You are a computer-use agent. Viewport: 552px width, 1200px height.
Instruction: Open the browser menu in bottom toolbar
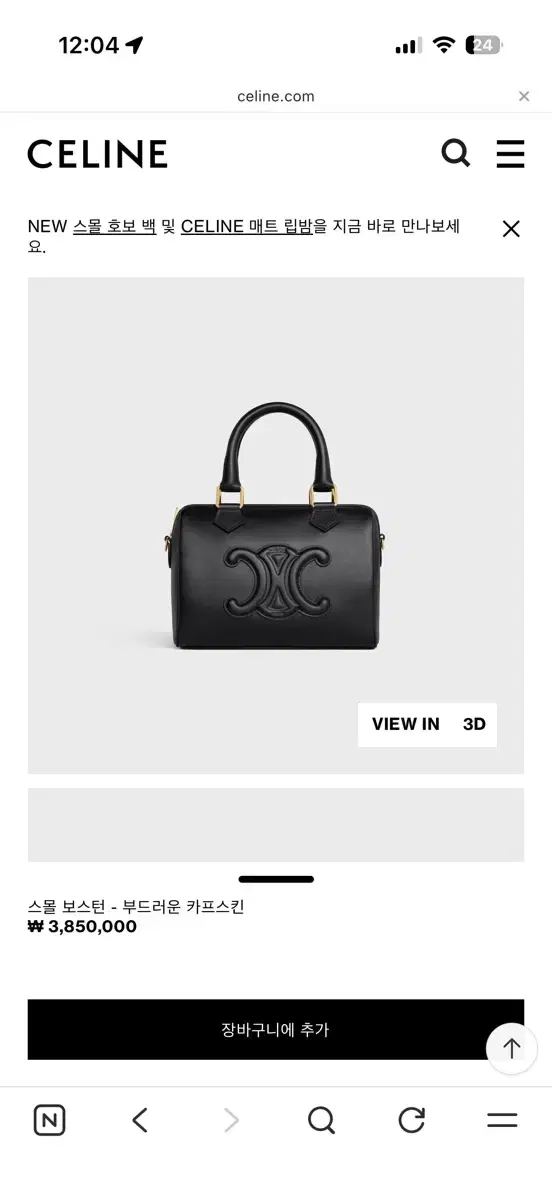[502, 1120]
